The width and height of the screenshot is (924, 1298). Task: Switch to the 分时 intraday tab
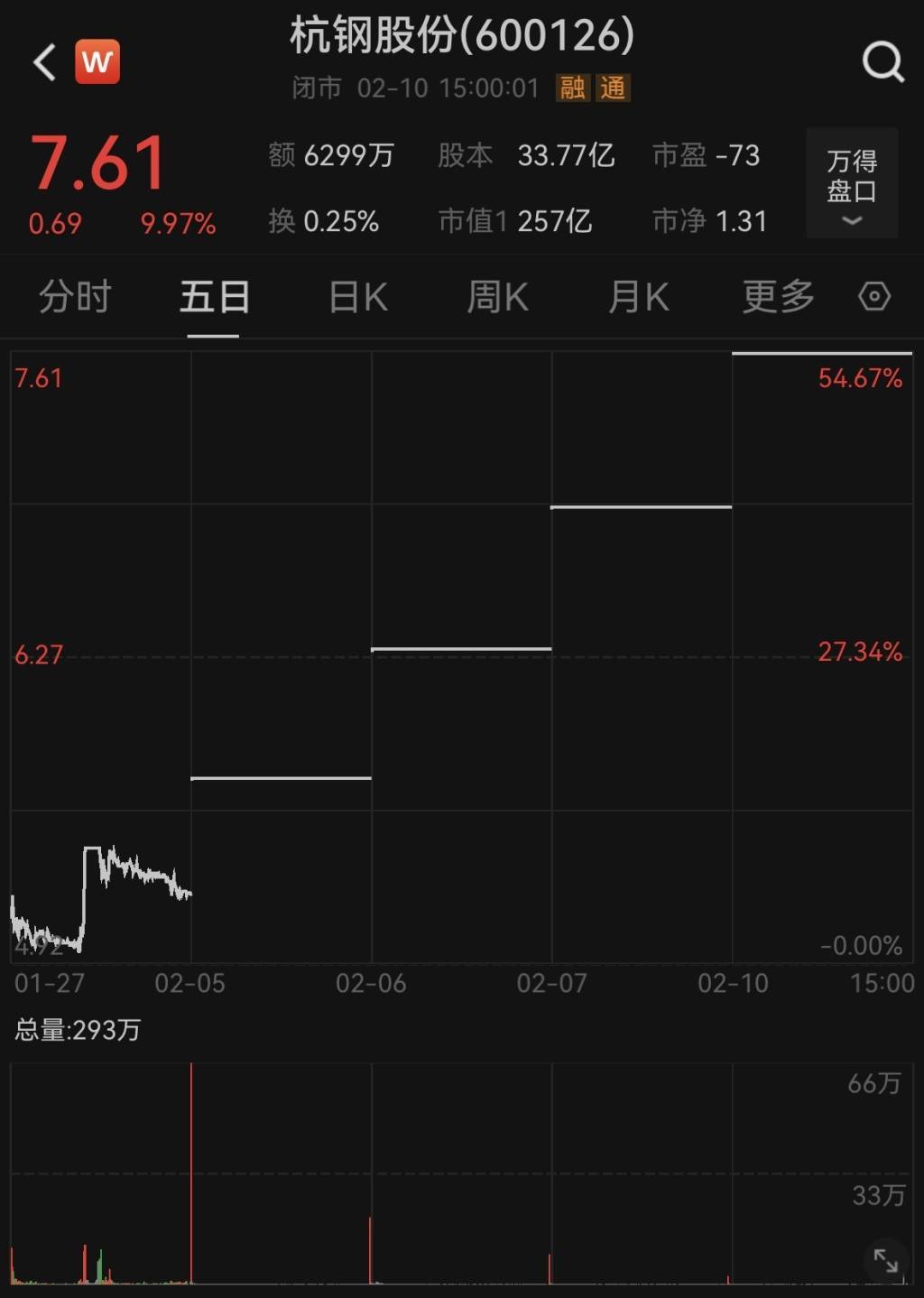73,296
